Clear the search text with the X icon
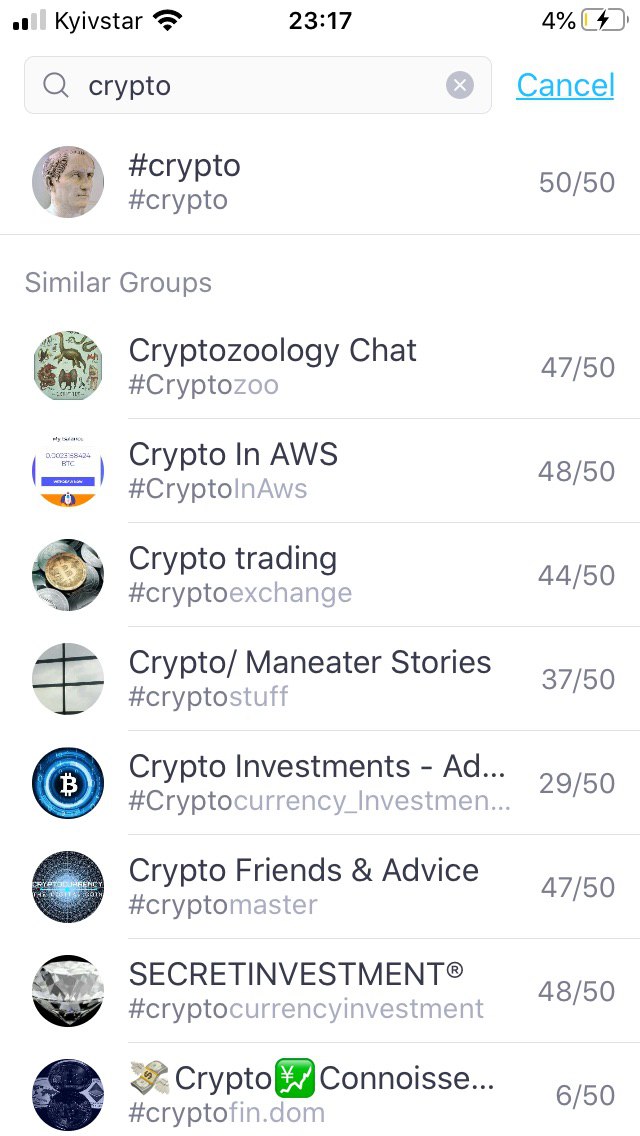Viewport: 640px width, 1136px height. coord(460,85)
